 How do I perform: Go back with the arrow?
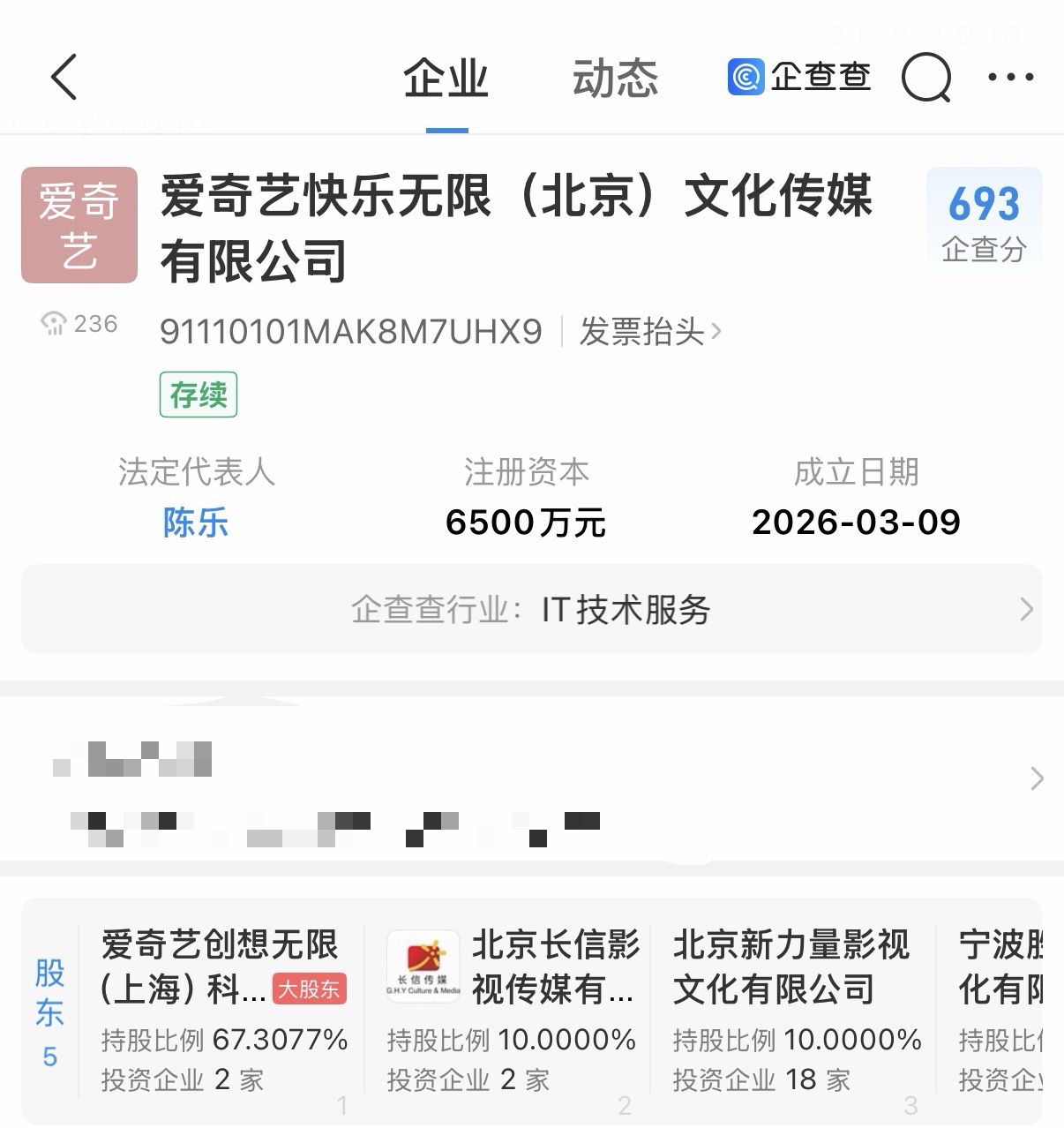[65, 77]
